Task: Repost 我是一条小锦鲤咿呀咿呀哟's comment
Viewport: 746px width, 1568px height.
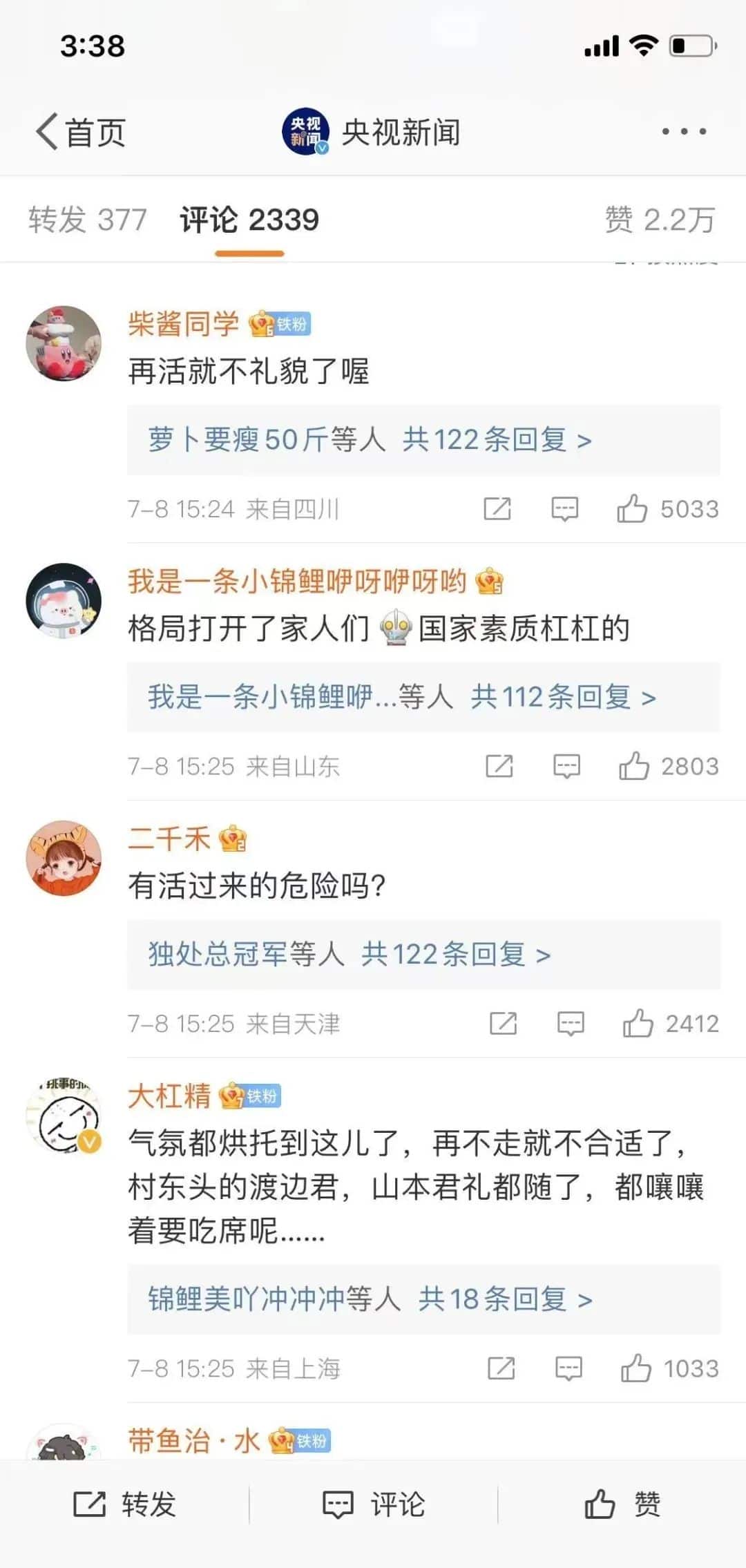Action: pyautogui.click(x=499, y=766)
